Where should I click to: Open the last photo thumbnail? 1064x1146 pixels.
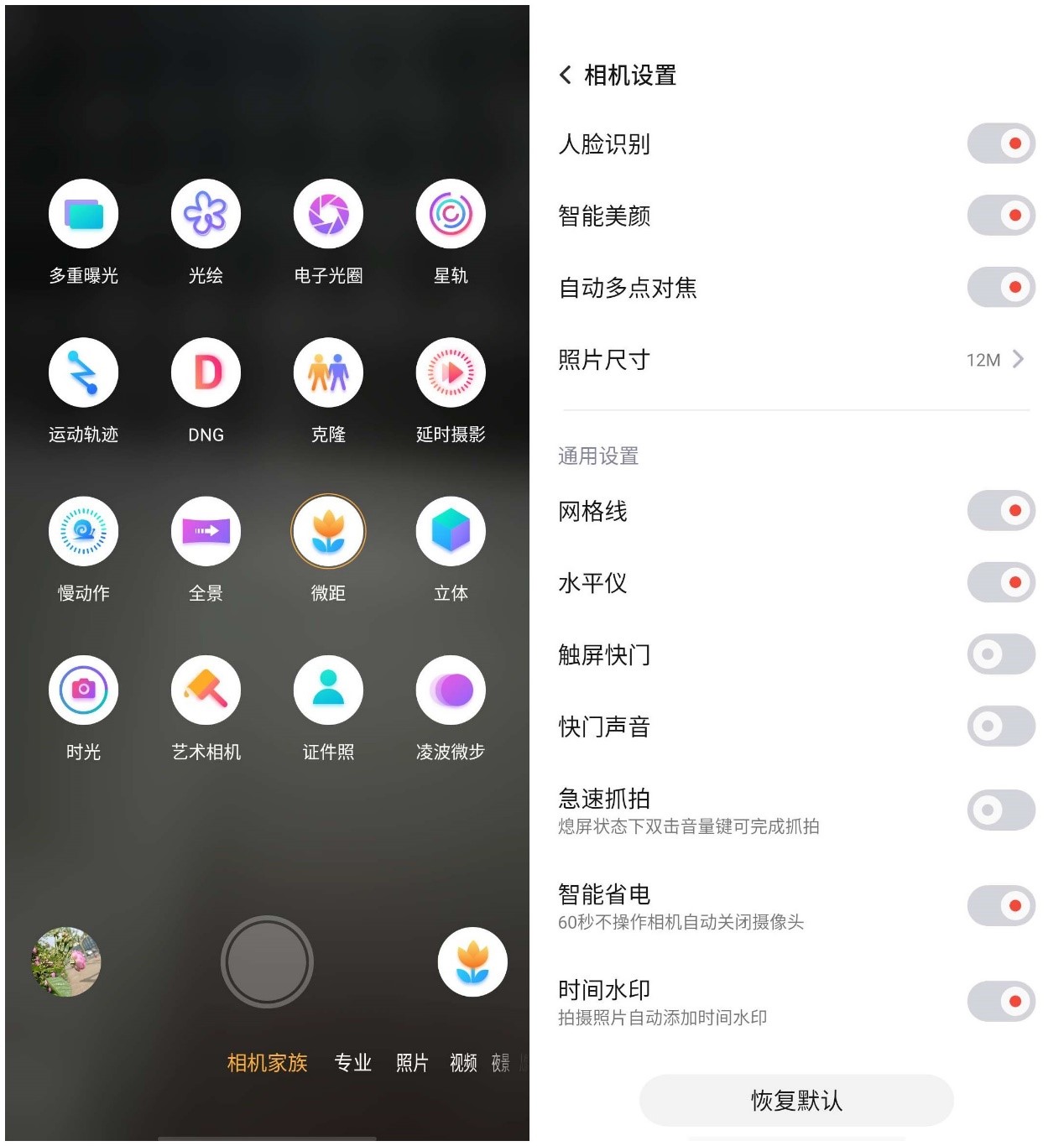coord(66,962)
